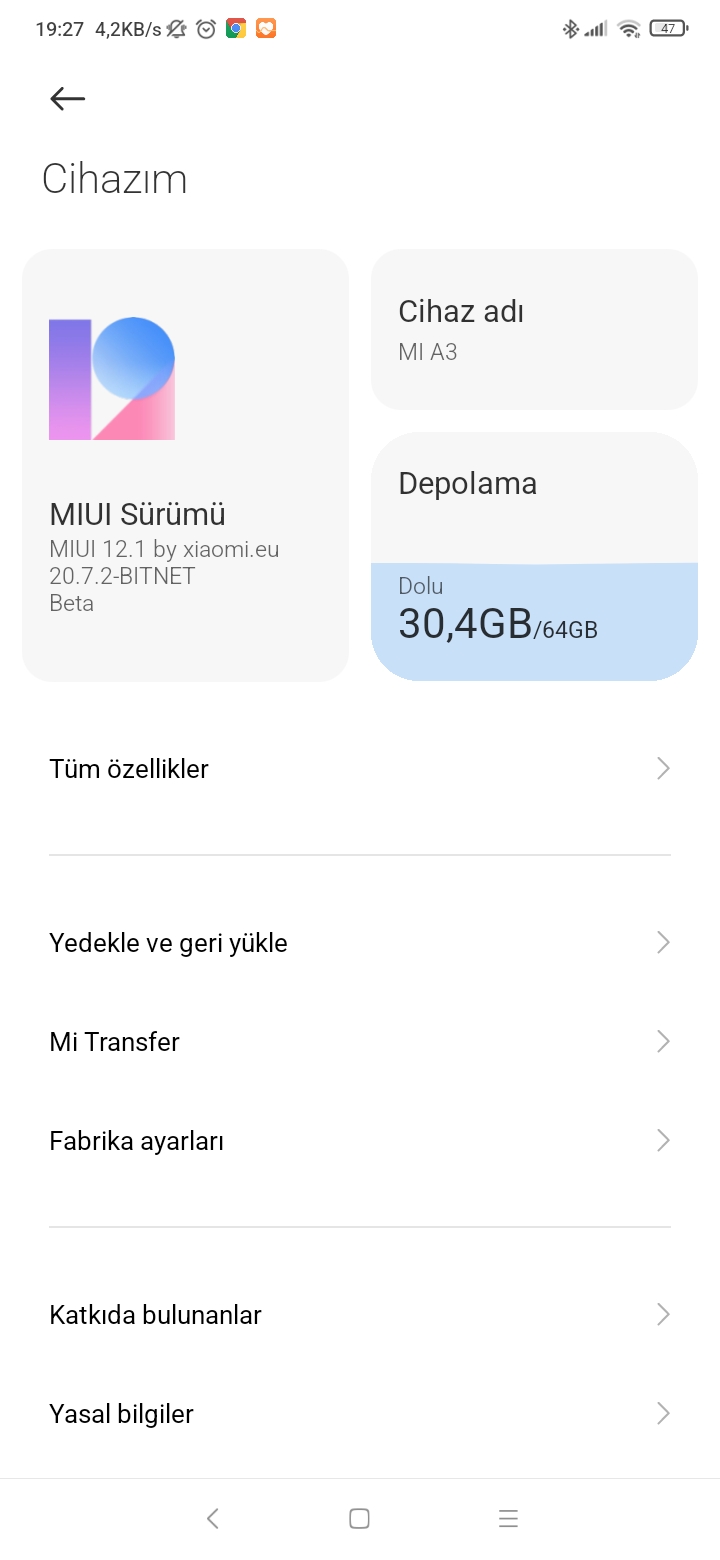
Task: Open Fabrika ayarları
Action: [x=360, y=1140]
